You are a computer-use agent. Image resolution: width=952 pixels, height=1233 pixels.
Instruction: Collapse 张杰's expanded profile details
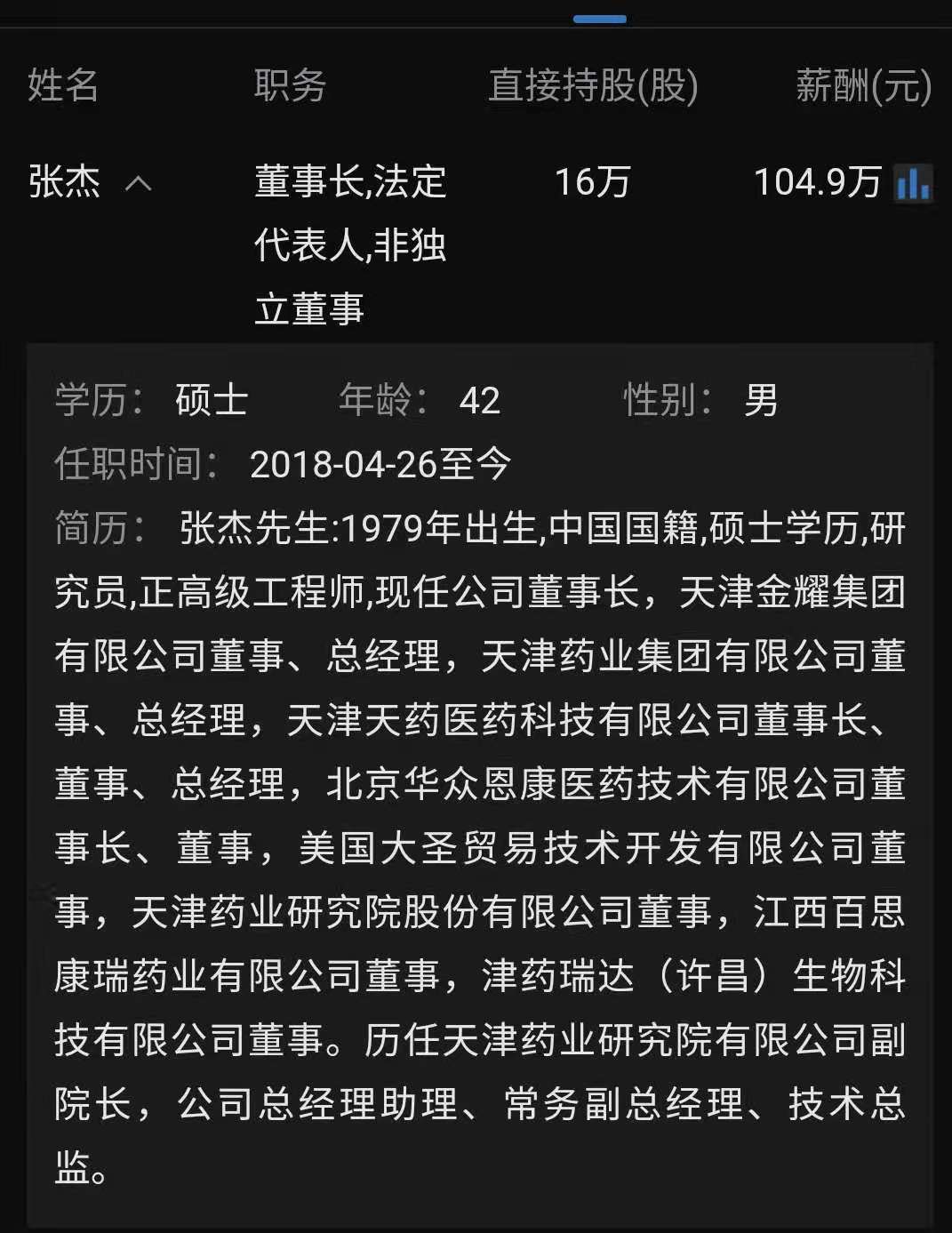click(138, 184)
